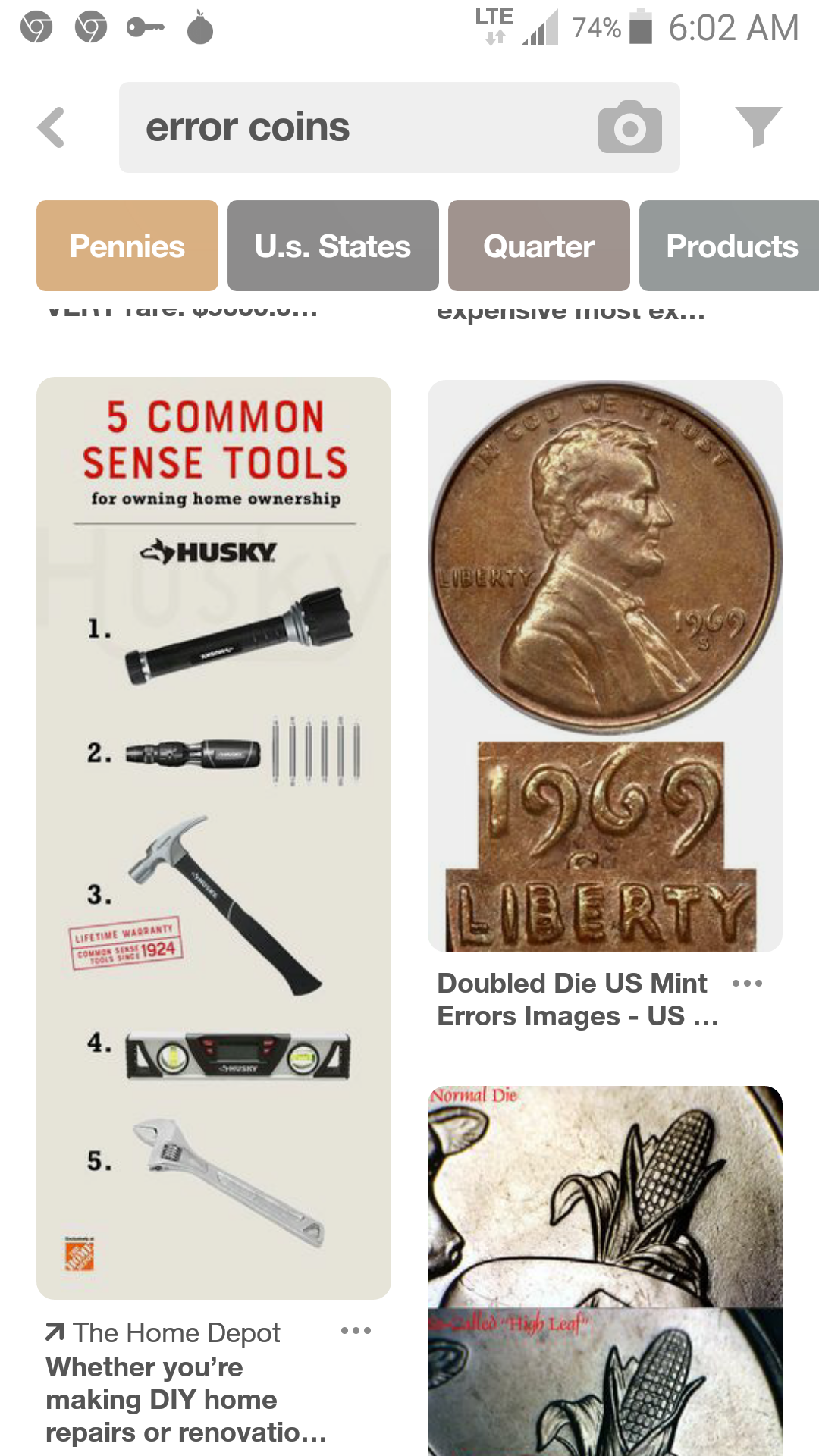Open more options for Home Depot pin
The image size is (819, 1456).
point(356,1331)
